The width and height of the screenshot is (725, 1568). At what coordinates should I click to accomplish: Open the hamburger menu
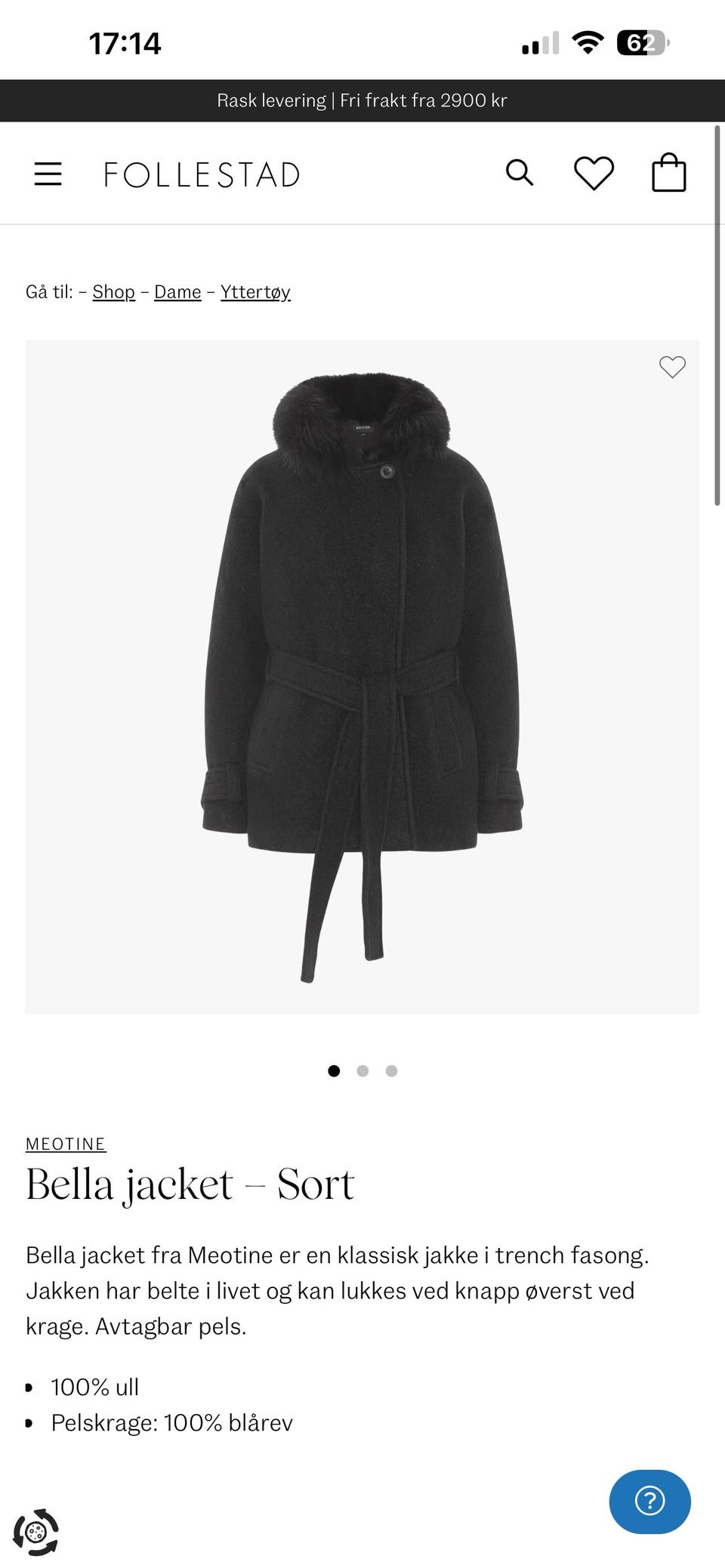[x=48, y=174]
